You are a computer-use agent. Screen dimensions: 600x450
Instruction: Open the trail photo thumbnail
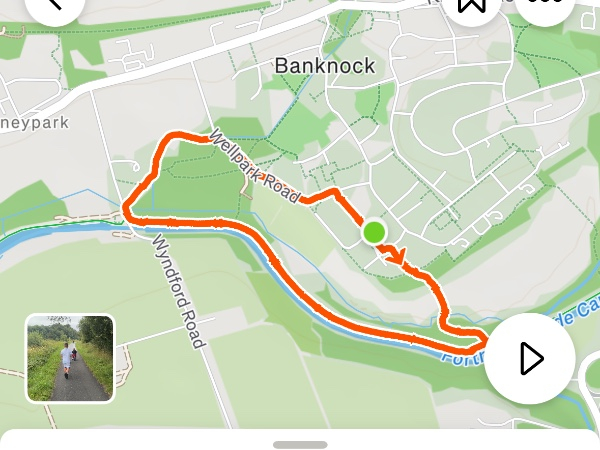pyautogui.click(x=70, y=359)
